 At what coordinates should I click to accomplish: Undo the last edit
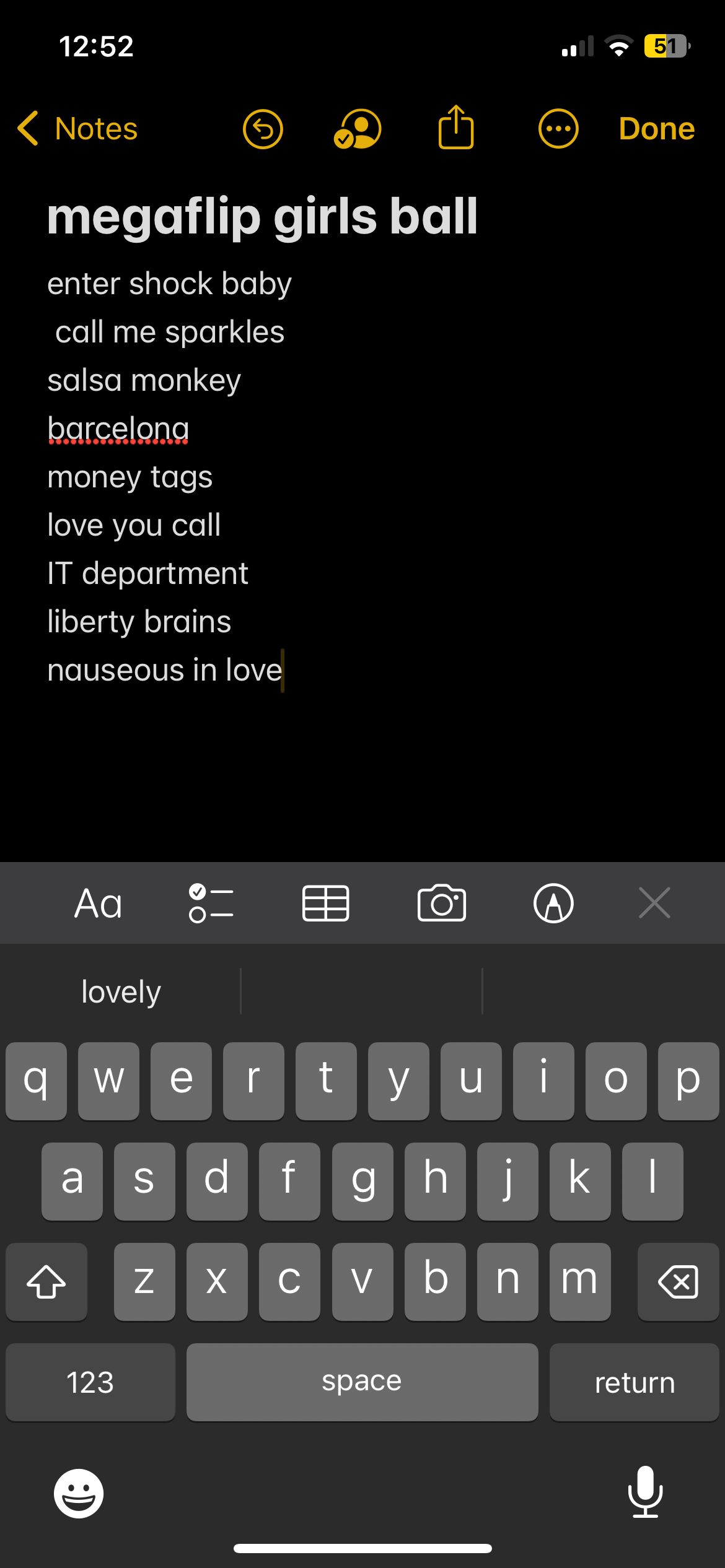tap(263, 129)
